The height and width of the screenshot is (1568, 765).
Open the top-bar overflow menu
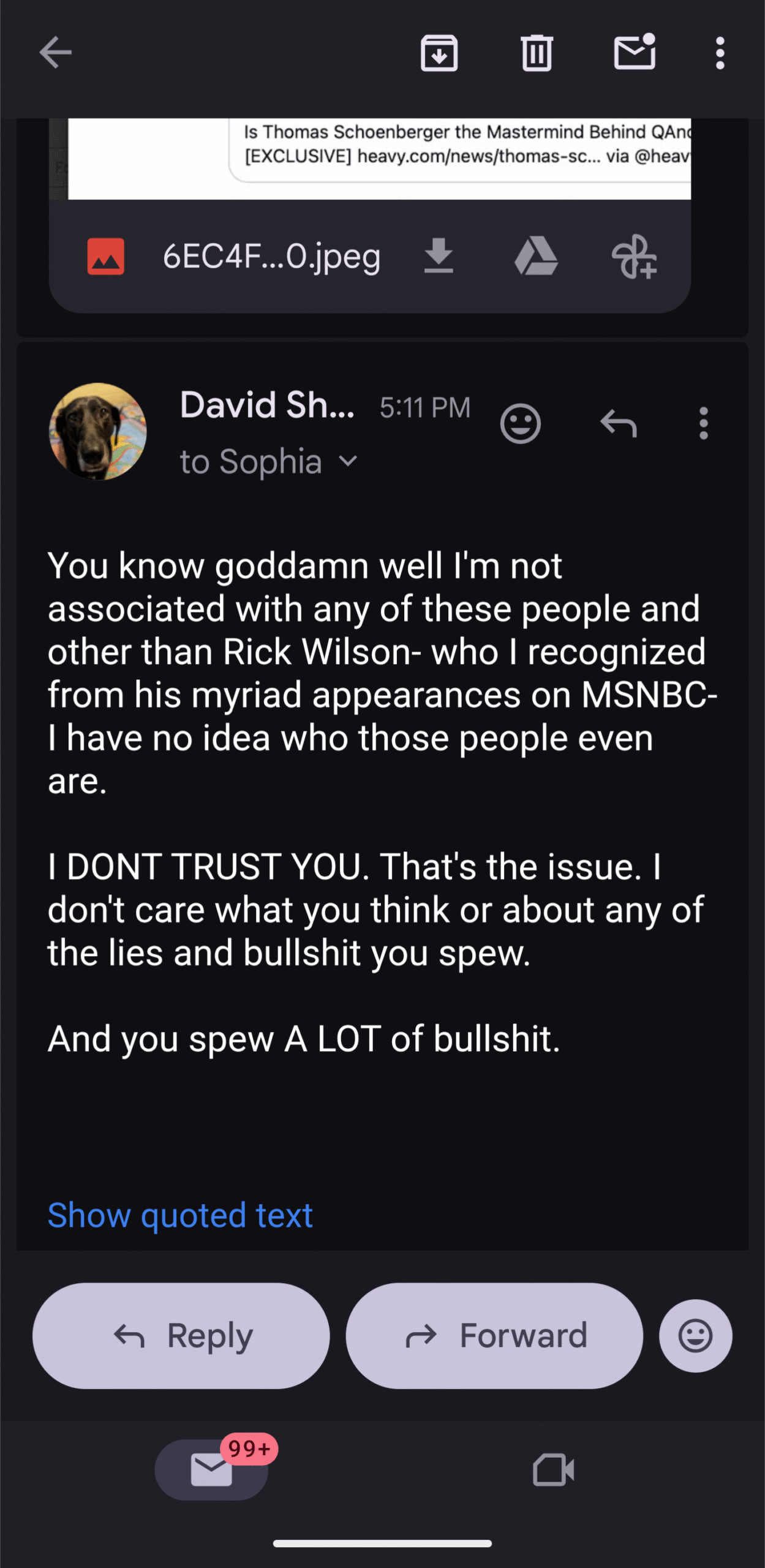click(720, 53)
